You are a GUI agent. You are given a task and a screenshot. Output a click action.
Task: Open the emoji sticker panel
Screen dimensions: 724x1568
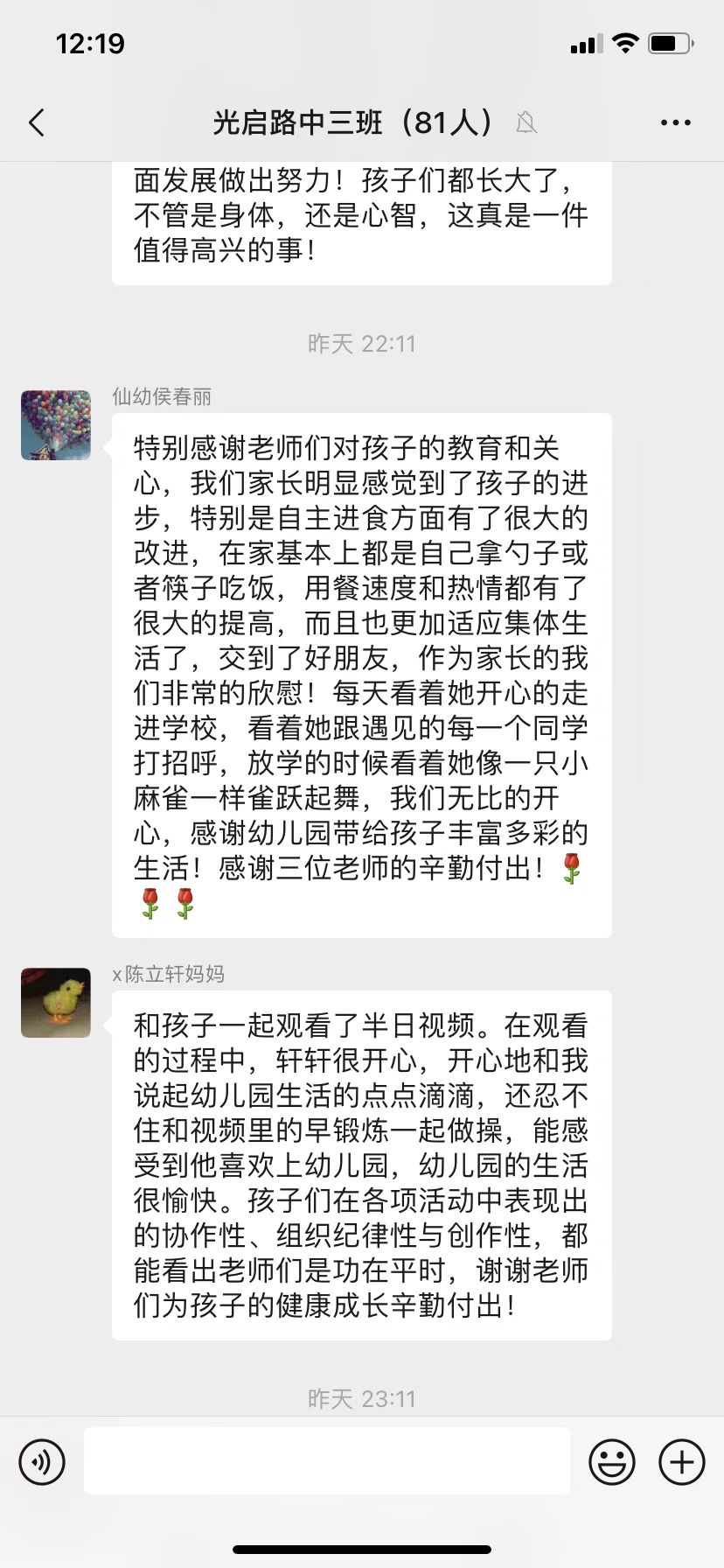pyautogui.click(x=611, y=1461)
